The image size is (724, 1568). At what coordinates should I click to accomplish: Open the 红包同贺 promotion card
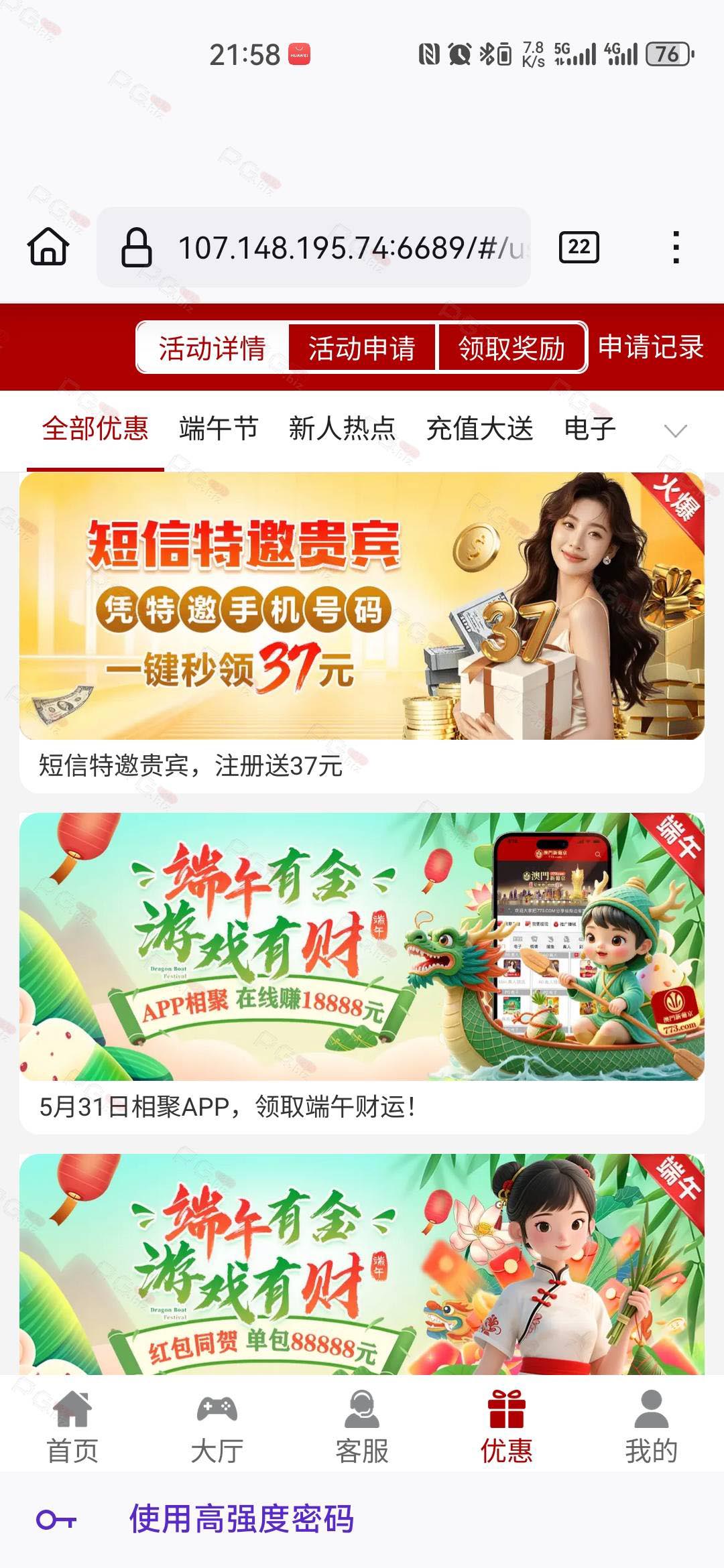(x=362, y=1264)
